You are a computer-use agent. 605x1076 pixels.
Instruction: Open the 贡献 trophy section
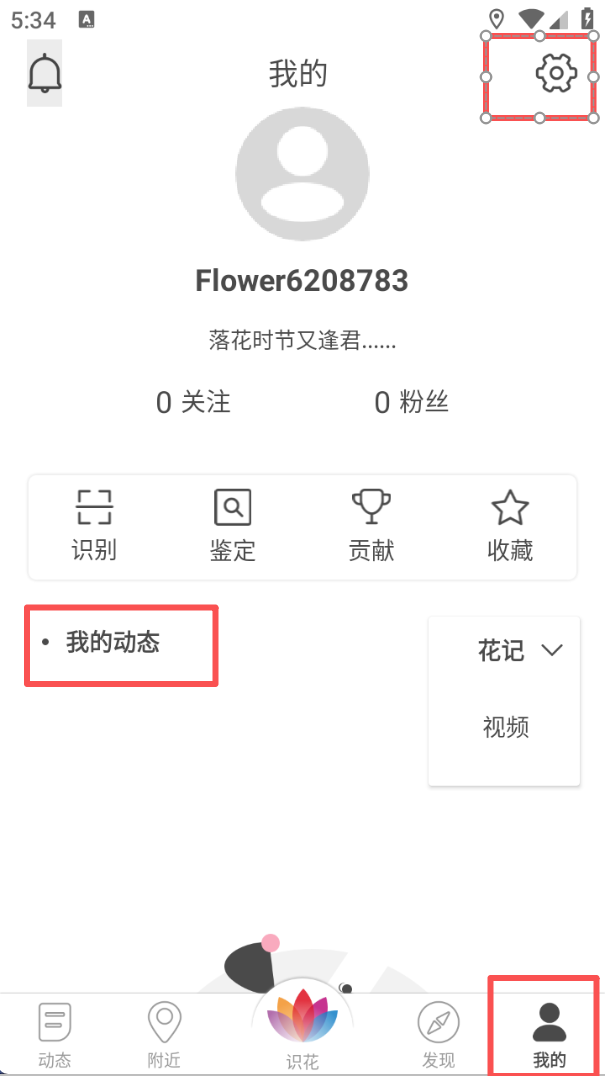(x=371, y=526)
